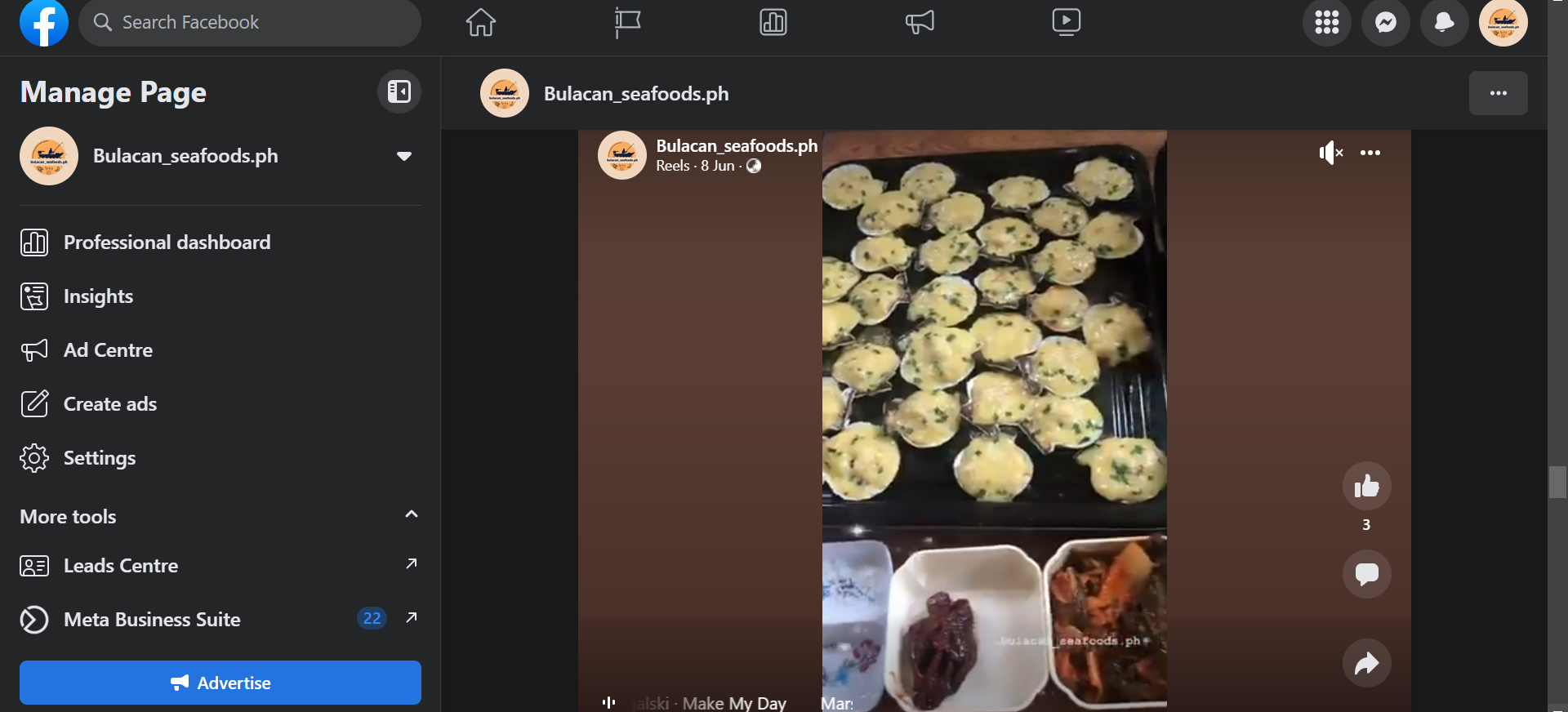1568x712 pixels.
Task: Unmute the reel audio
Action: click(x=1330, y=153)
